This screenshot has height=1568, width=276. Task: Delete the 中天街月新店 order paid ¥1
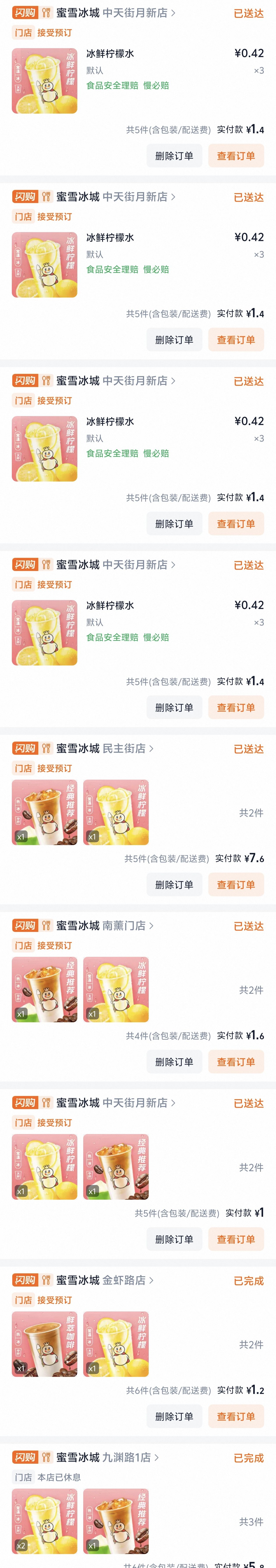click(174, 1239)
